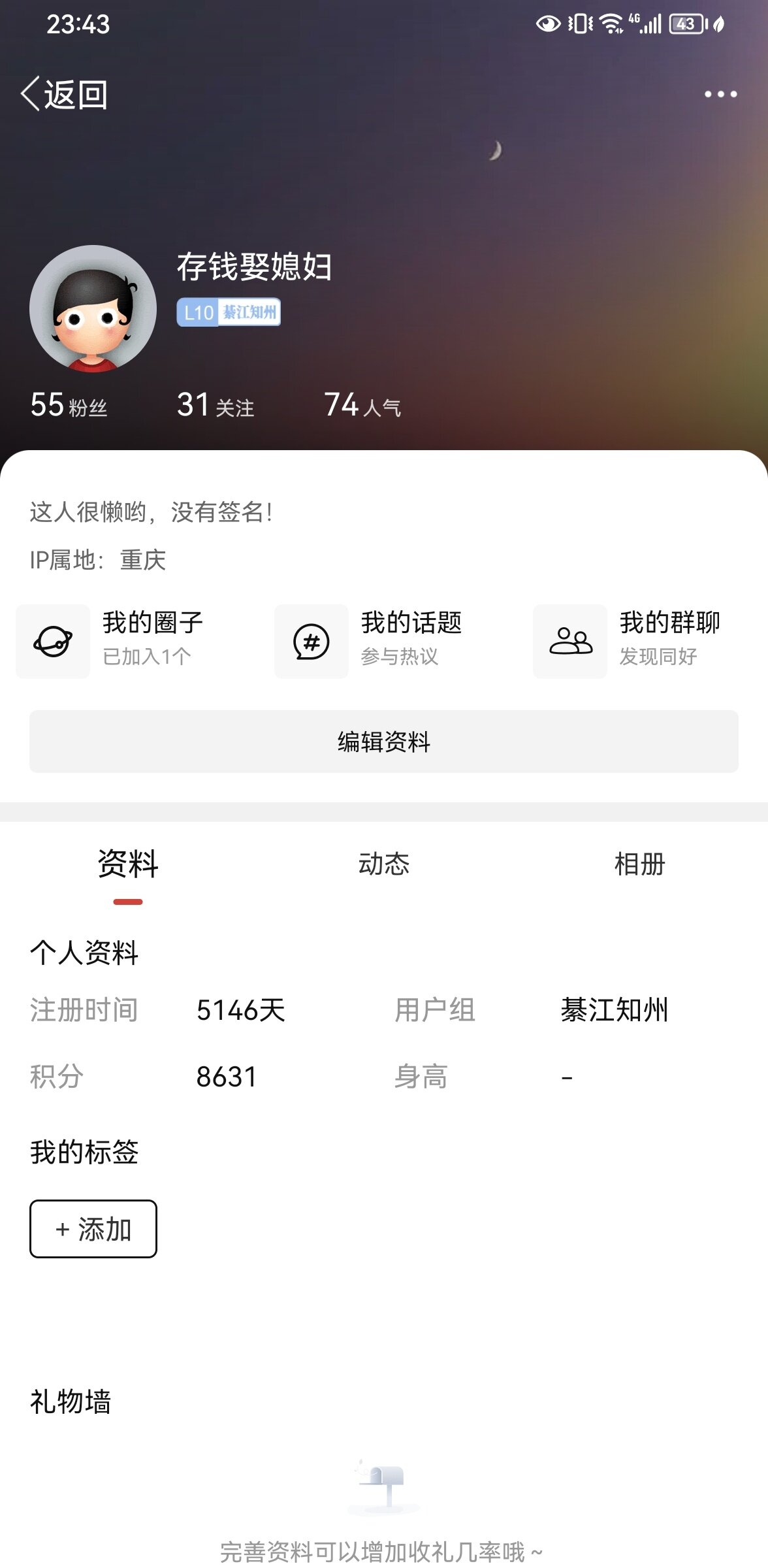Open the 31 关注 following list
The image size is (768, 1568).
coord(216,405)
